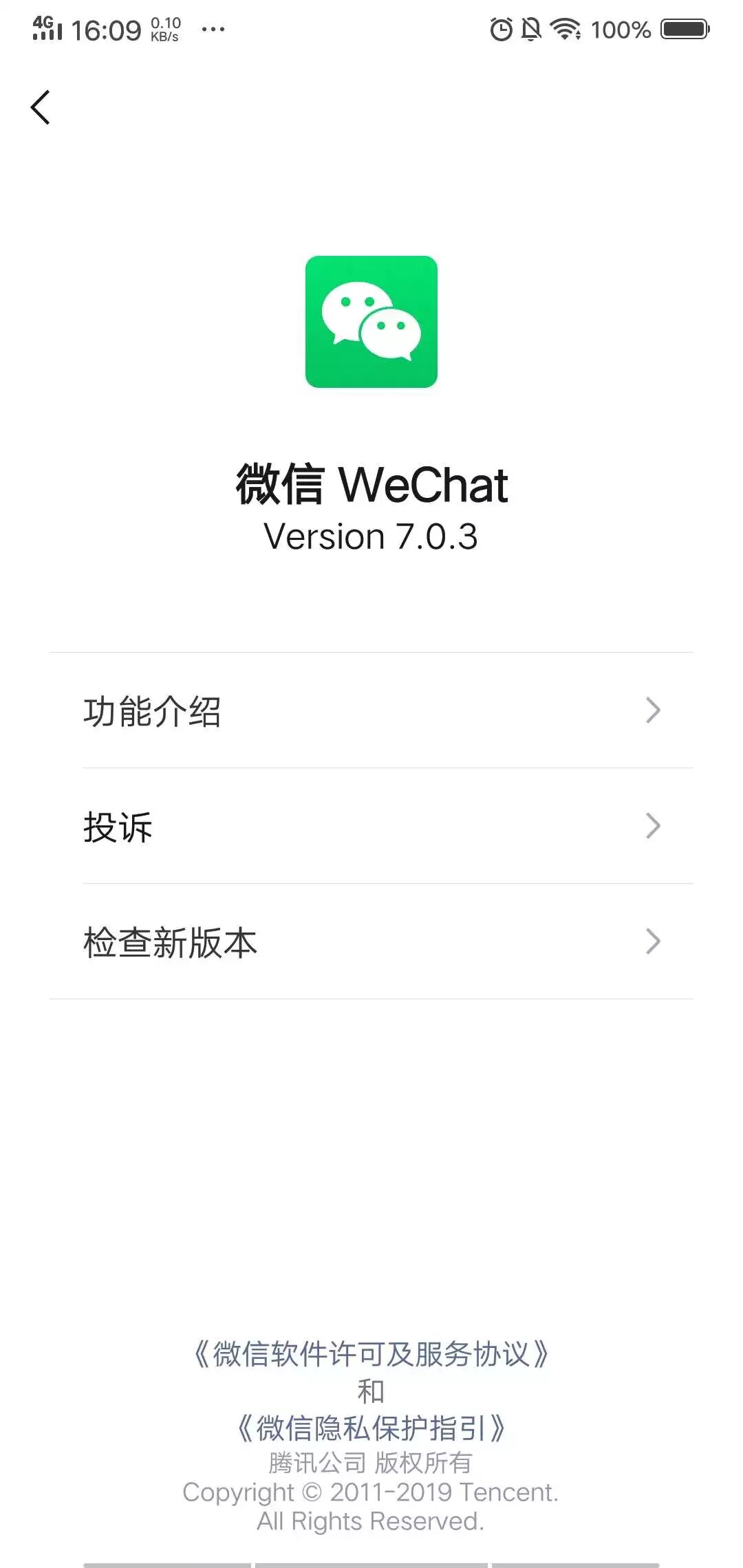Go back using the top-left arrow

tap(41, 108)
